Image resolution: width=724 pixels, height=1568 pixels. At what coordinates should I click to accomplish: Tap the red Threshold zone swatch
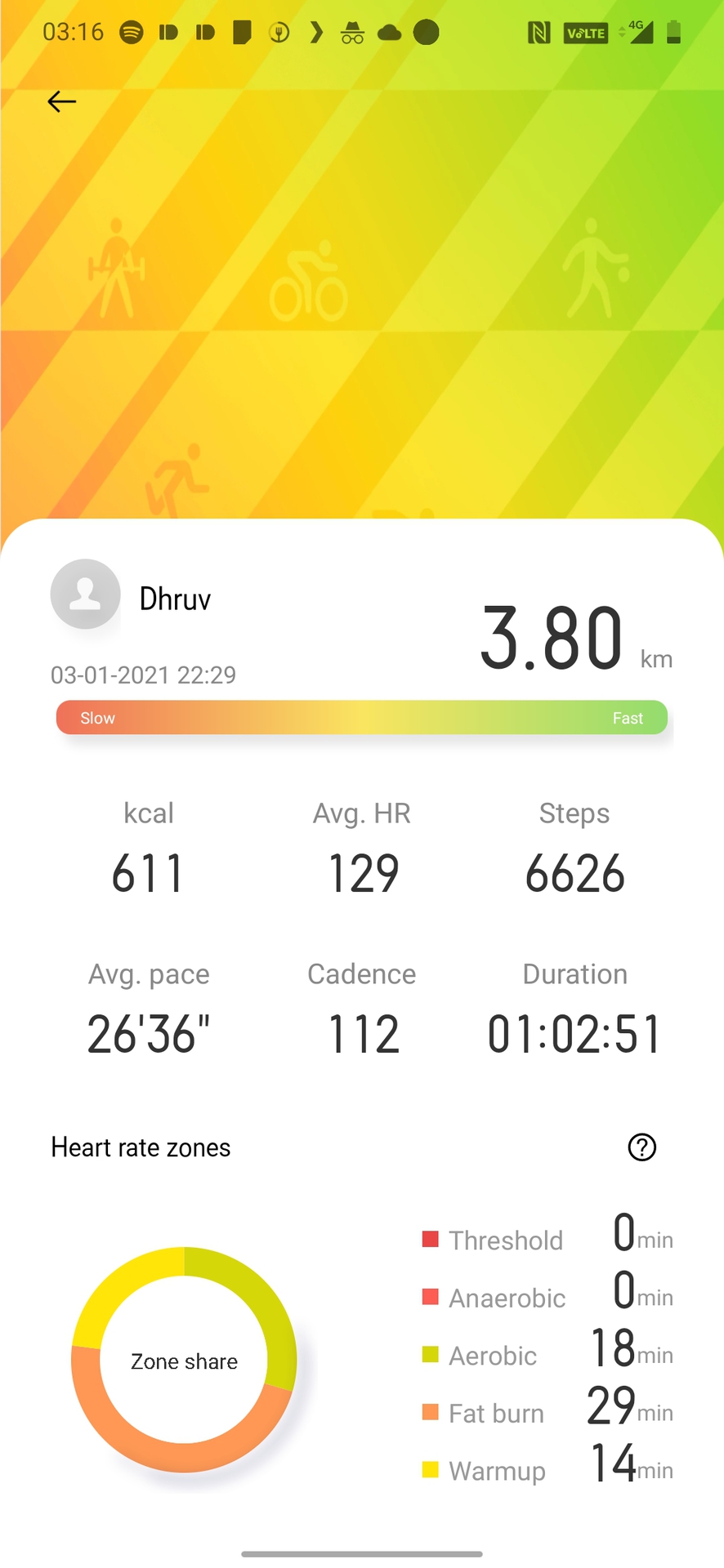tap(431, 1239)
